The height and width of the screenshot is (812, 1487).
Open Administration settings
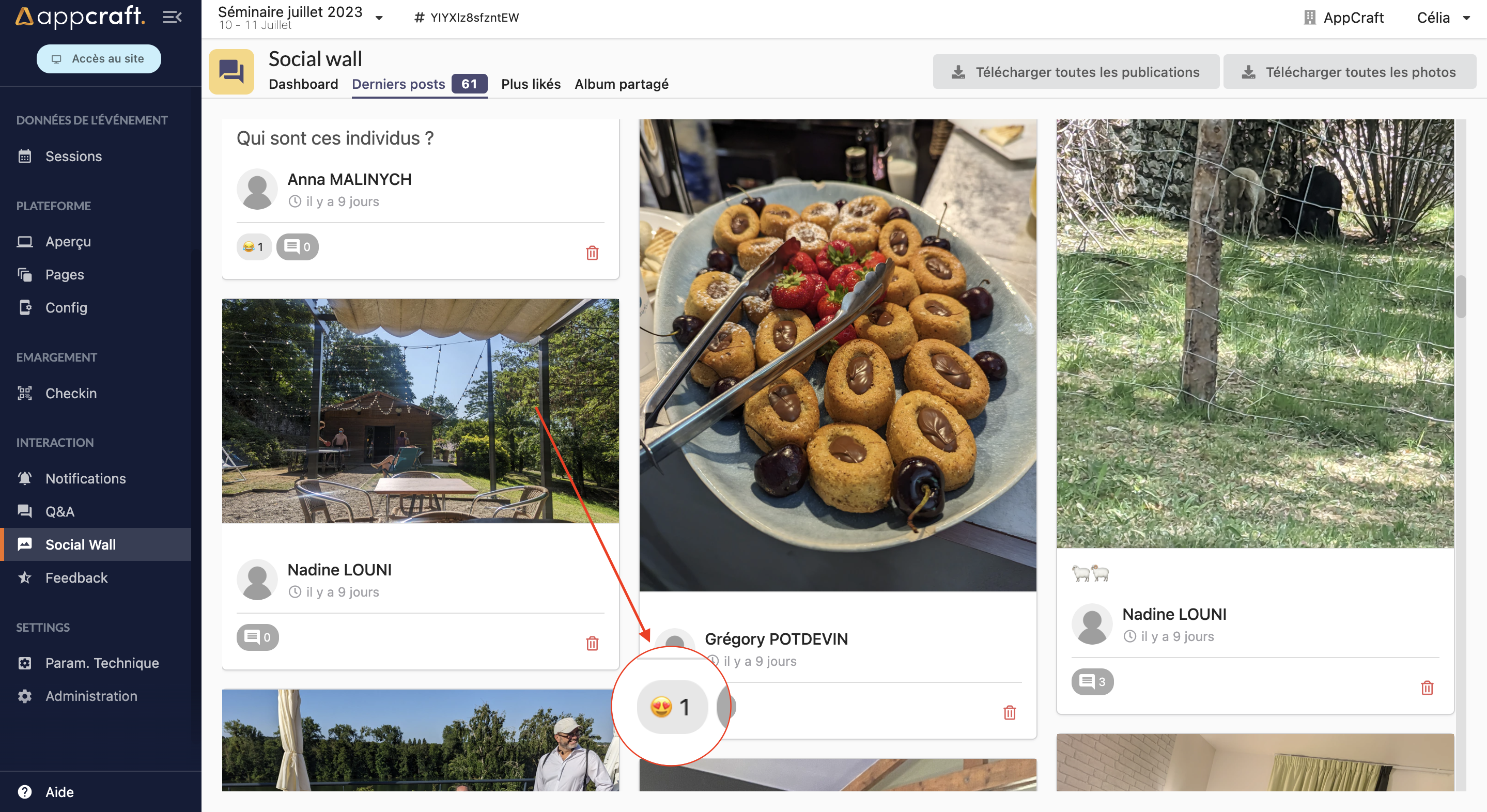point(91,696)
